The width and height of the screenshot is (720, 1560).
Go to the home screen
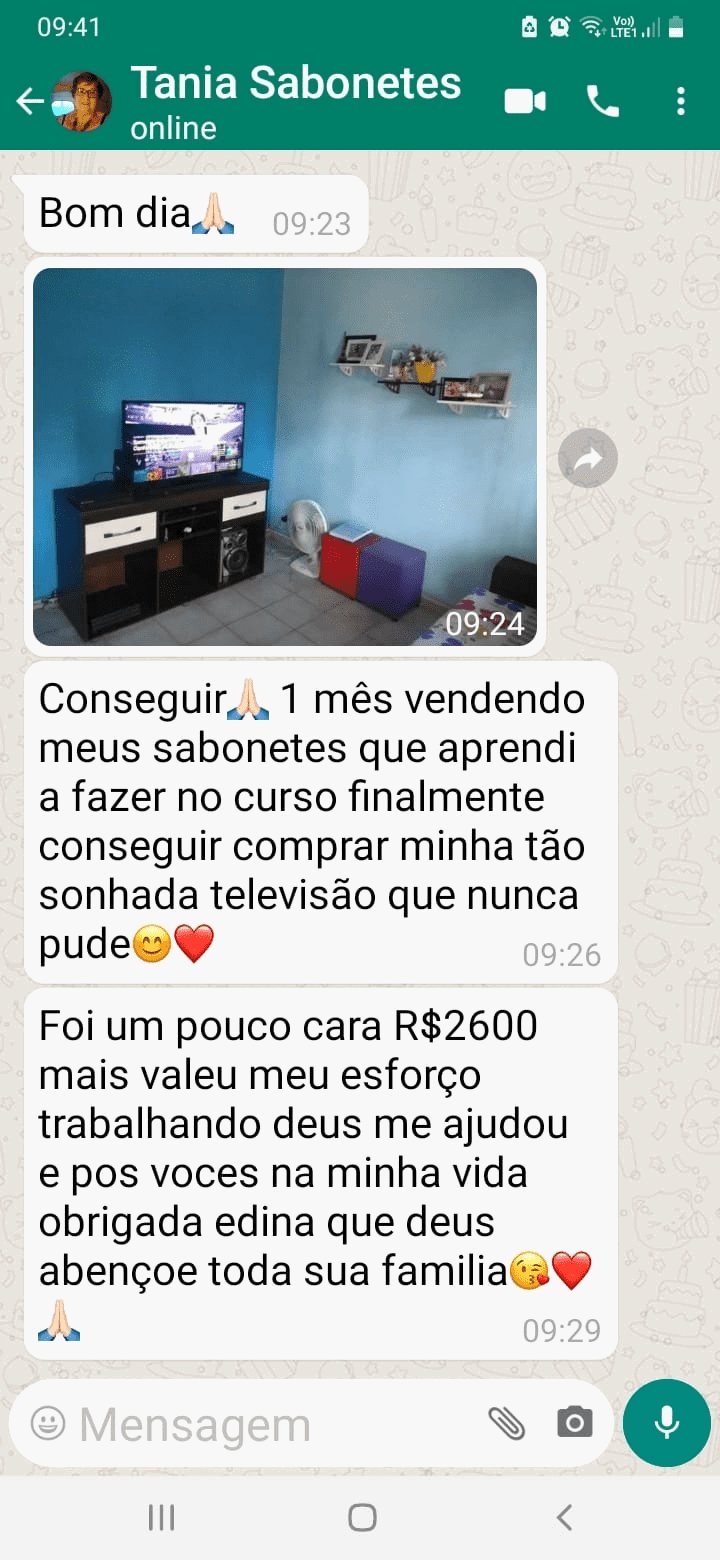click(x=362, y=1517)
